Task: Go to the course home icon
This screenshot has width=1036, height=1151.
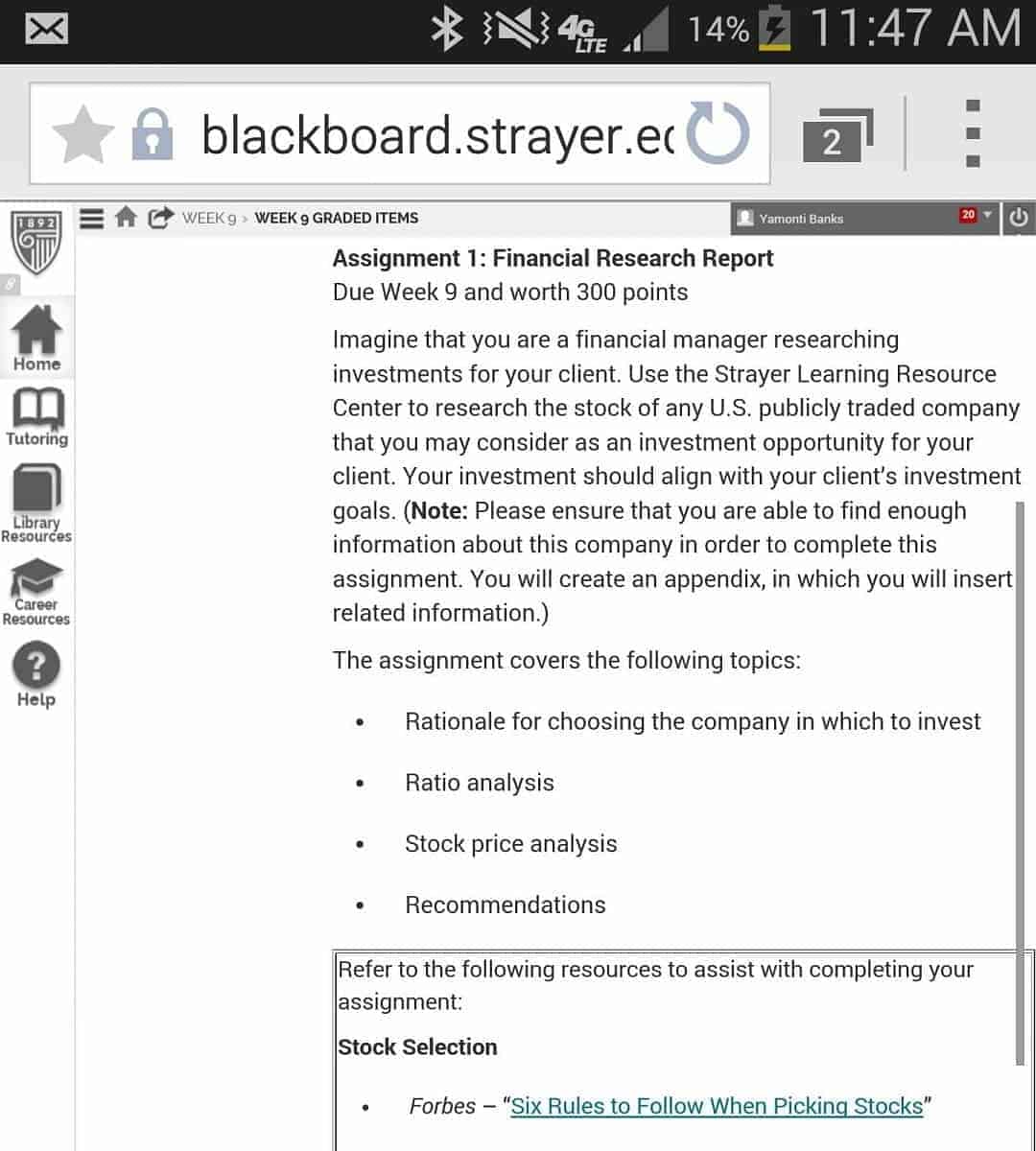Action: point(126,218)
